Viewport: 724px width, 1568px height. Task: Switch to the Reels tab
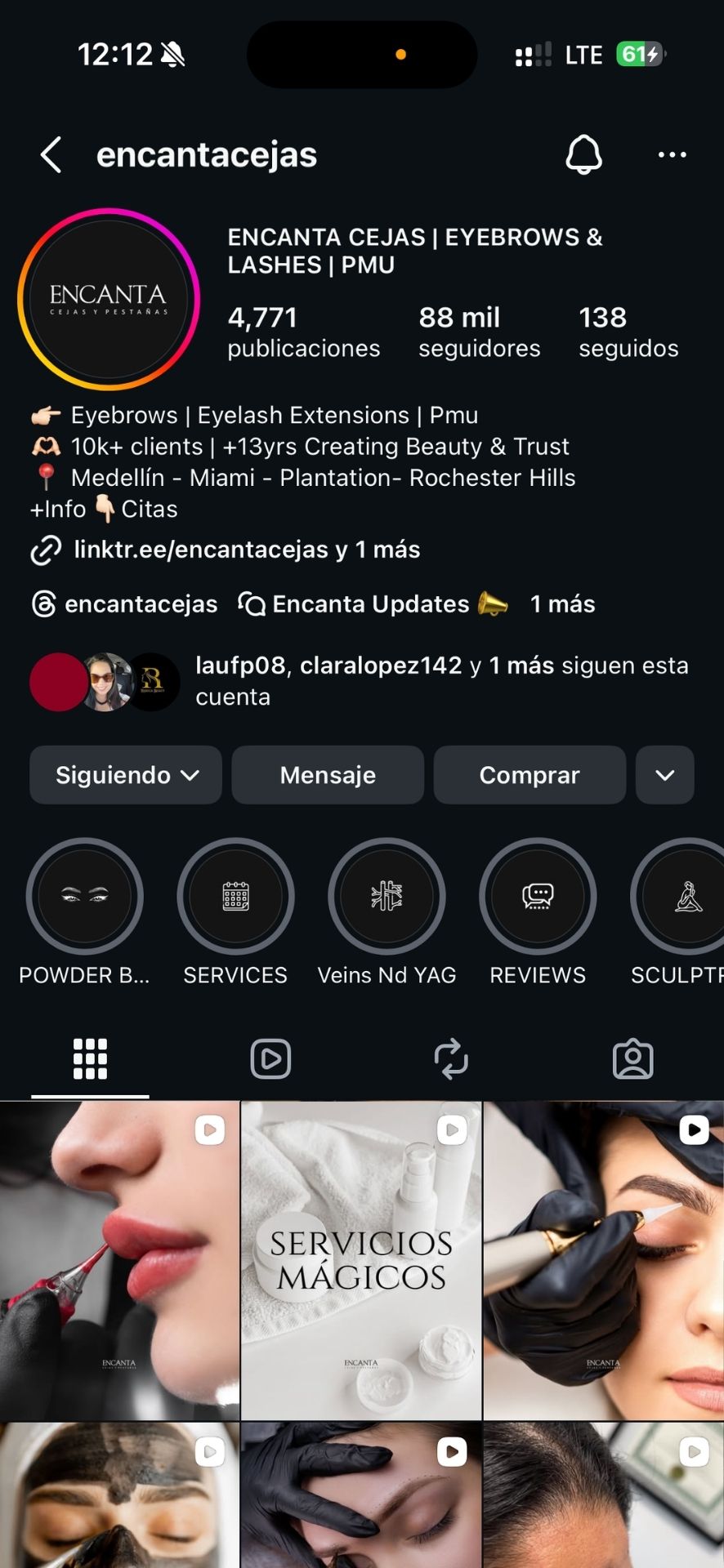coord(270,1059)
